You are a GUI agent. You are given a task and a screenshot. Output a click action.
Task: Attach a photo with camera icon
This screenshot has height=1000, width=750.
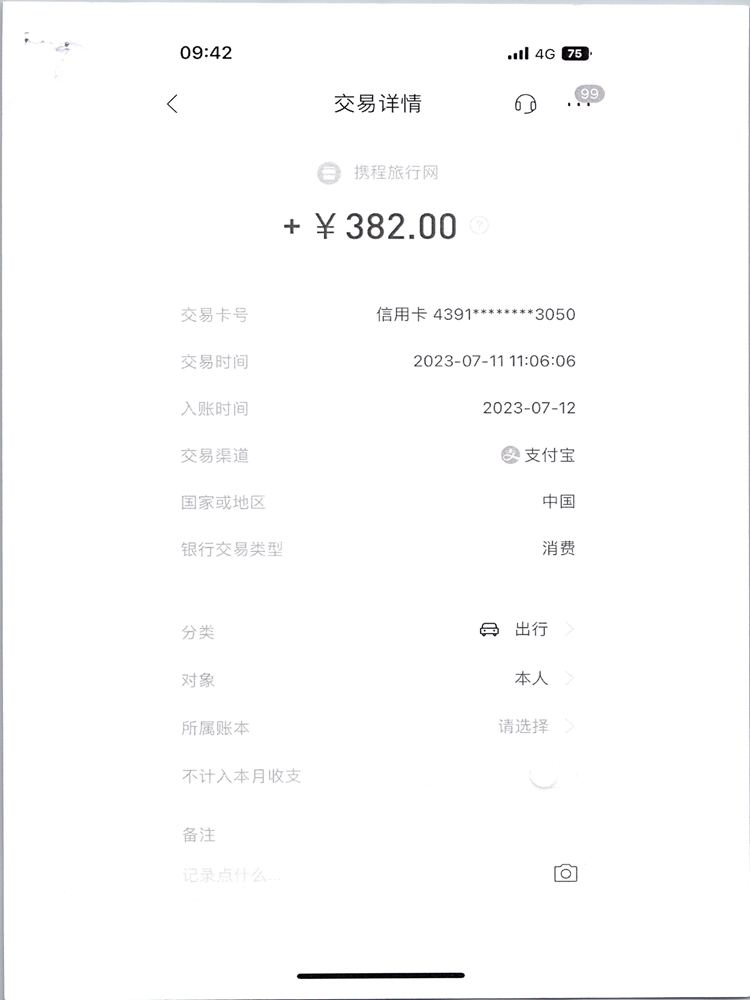(x=565, y=873)
